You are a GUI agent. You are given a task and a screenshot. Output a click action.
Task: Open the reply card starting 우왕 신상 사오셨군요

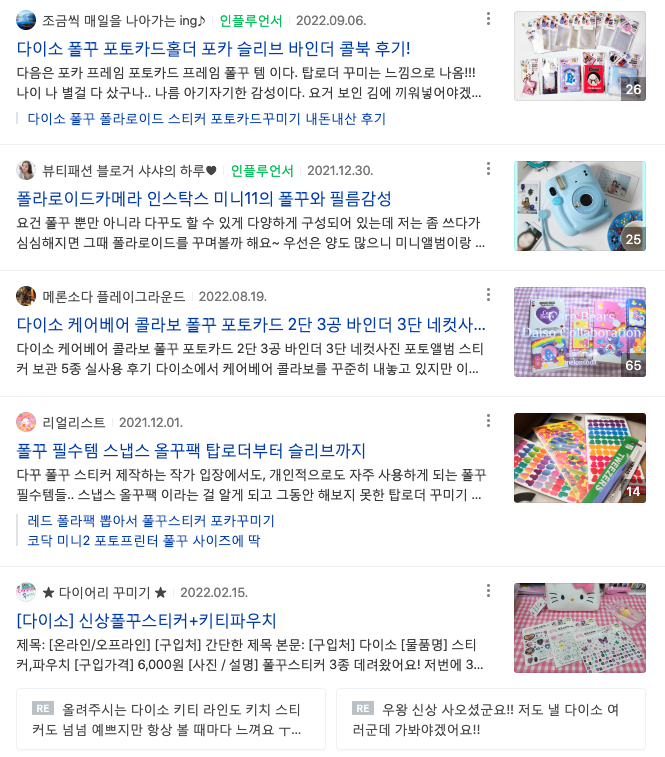[x=490, y=718]
